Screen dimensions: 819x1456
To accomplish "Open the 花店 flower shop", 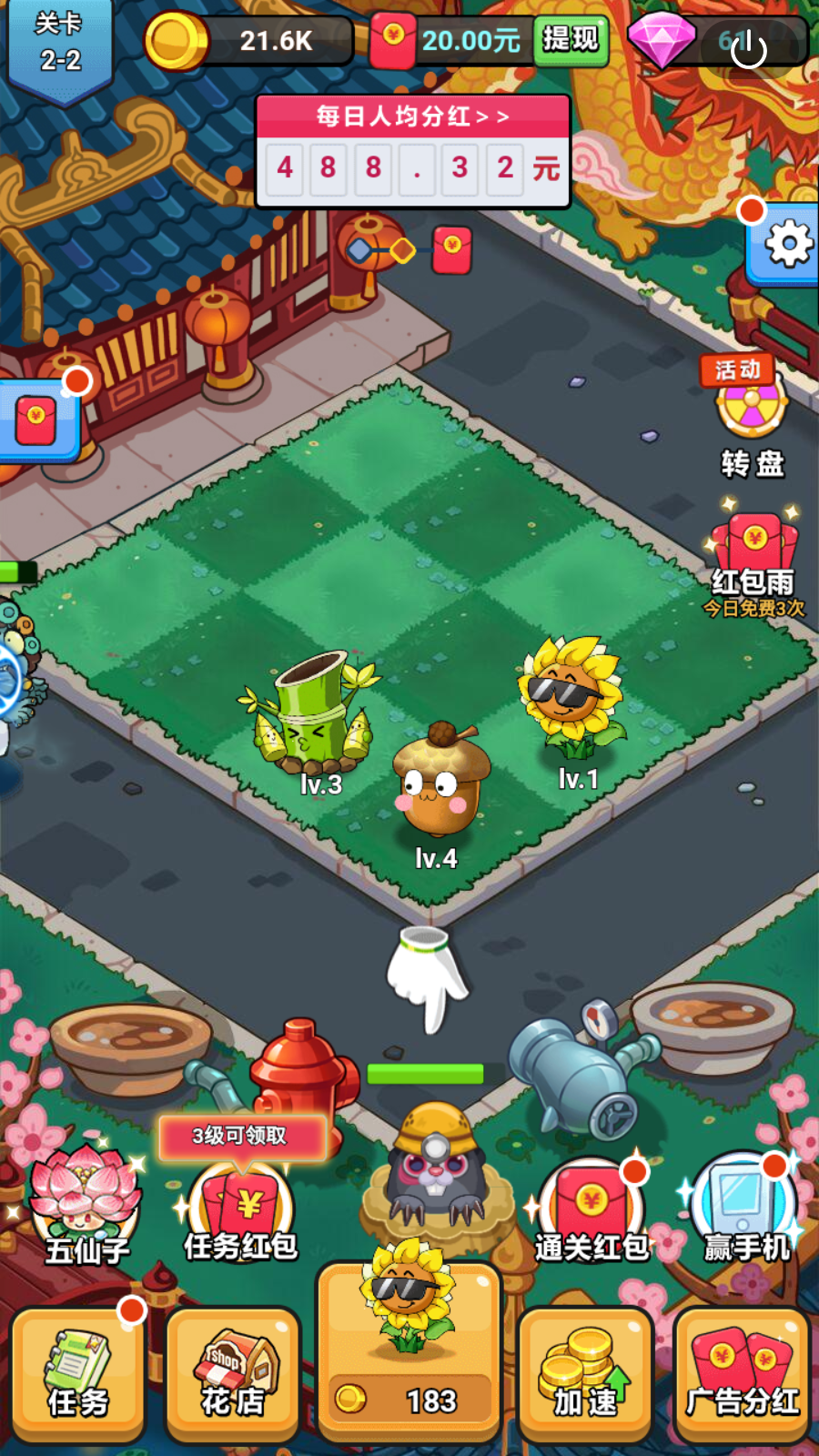I will tap(233, 1374).
